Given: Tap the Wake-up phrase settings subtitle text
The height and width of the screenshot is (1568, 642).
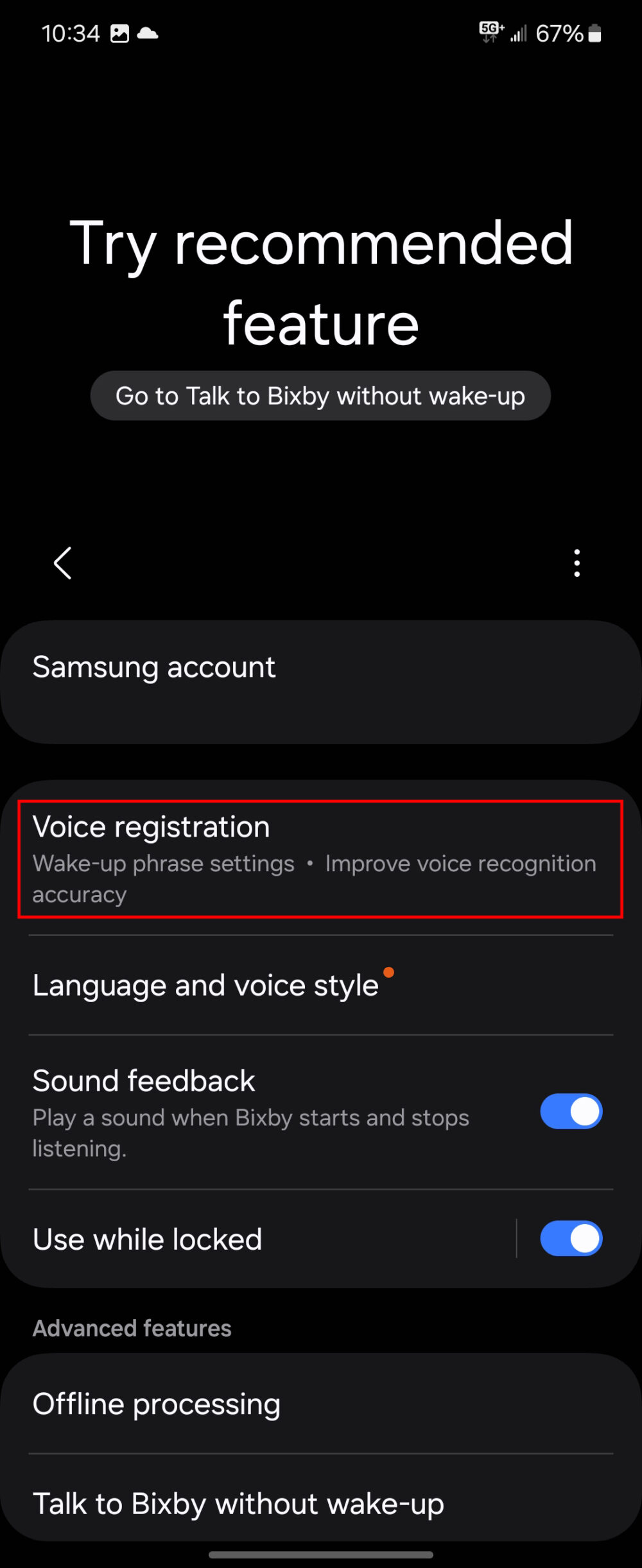Looking at the screenshot, I should point(163,864).
